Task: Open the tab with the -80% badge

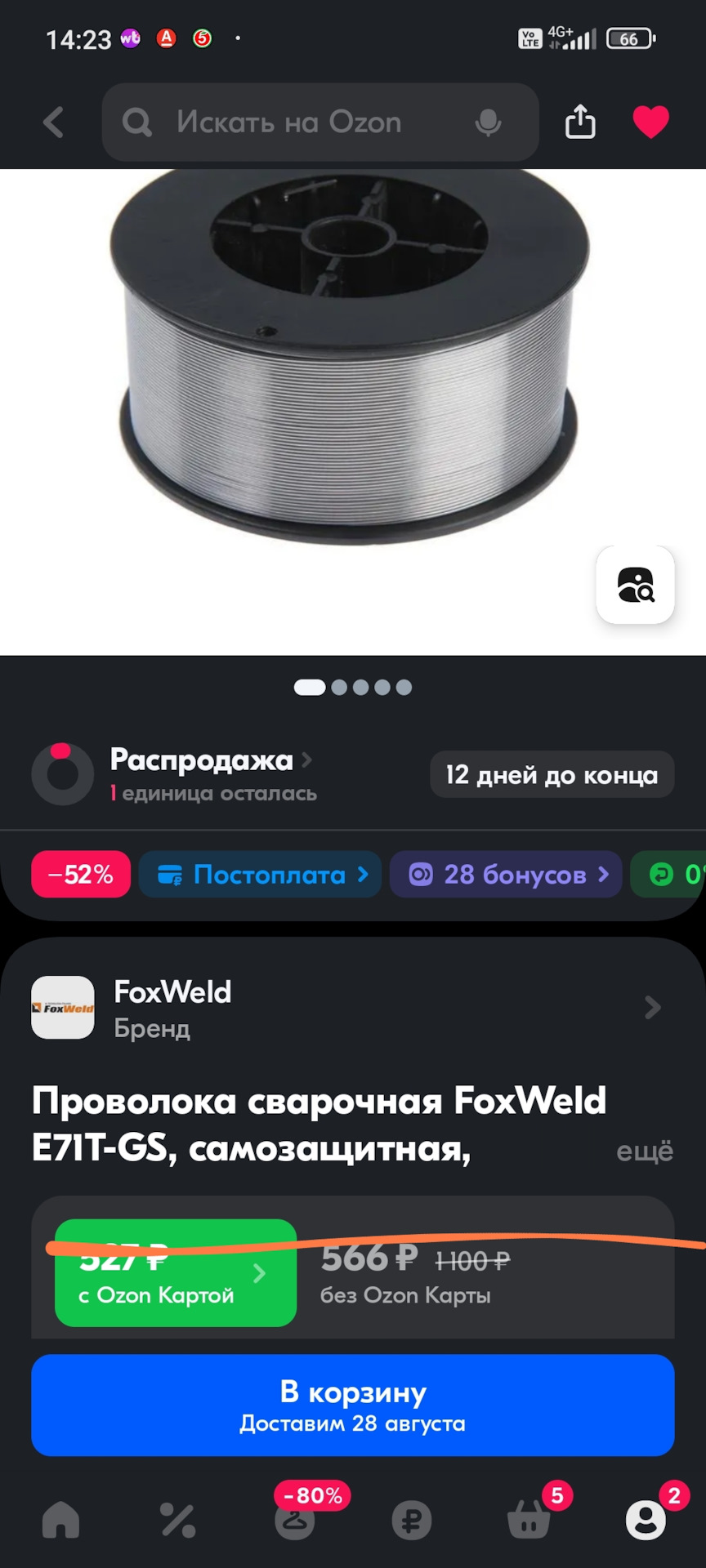Action: pyautogui.click(x=295, y=1520)
